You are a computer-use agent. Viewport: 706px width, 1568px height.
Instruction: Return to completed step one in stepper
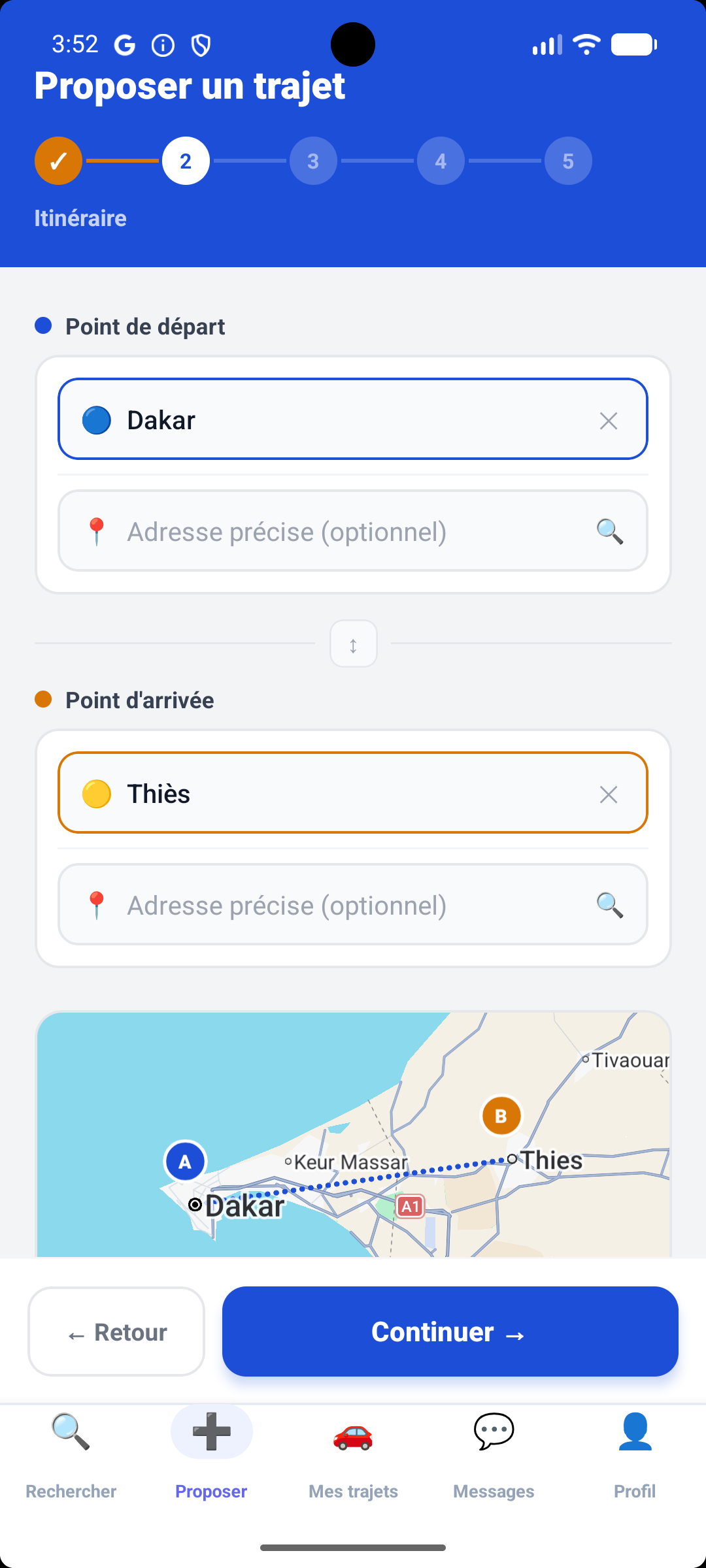58,161
